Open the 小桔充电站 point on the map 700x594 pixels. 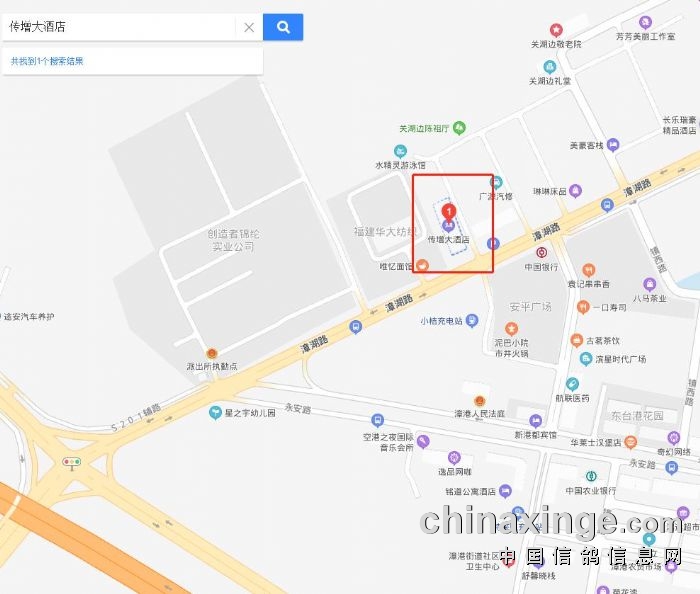click(472, 321)
